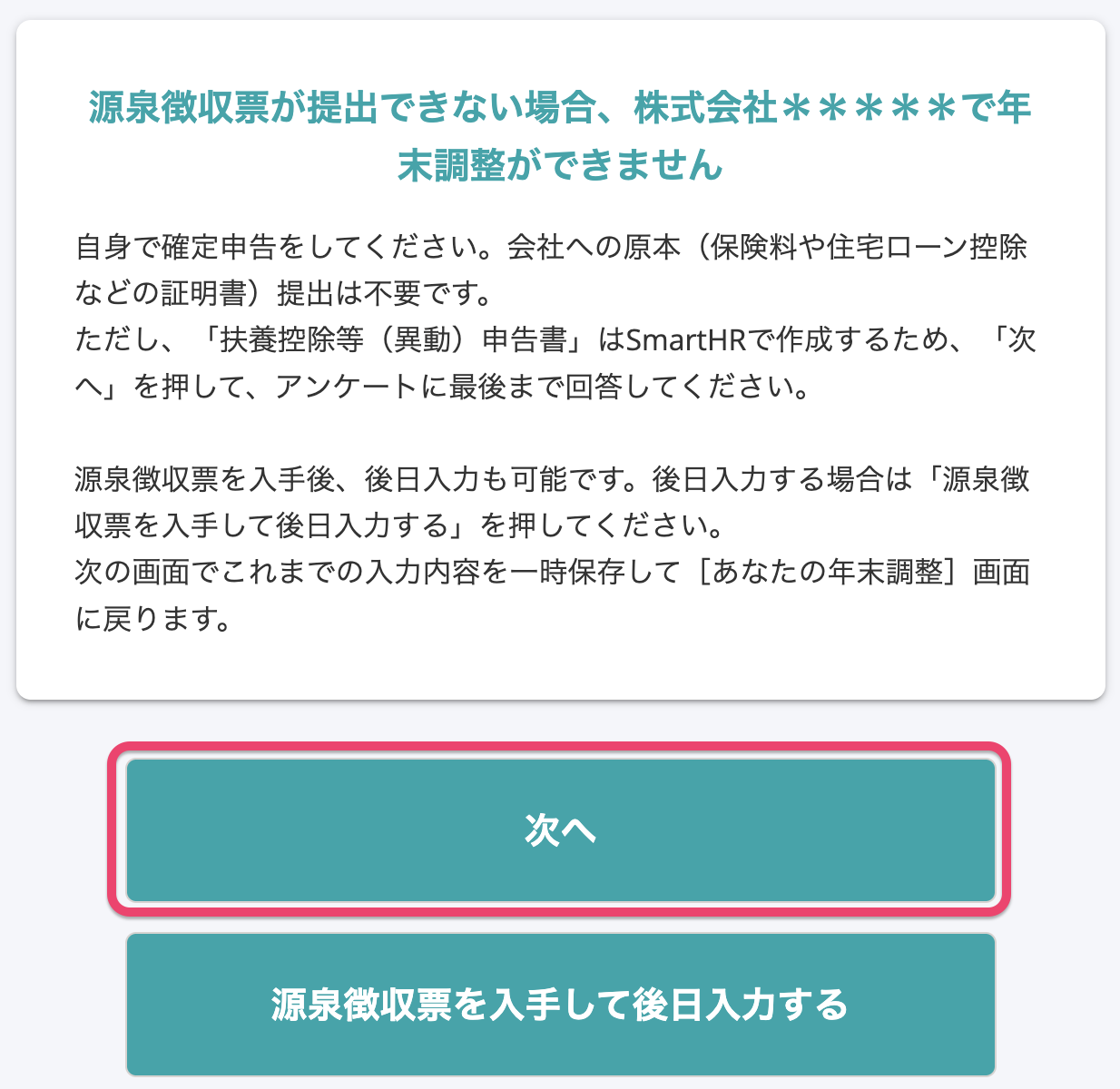Tap the 次へ button
The width and height of the screenshot is (1120, 1089).
pyautogui.click(x=560, y=829)
